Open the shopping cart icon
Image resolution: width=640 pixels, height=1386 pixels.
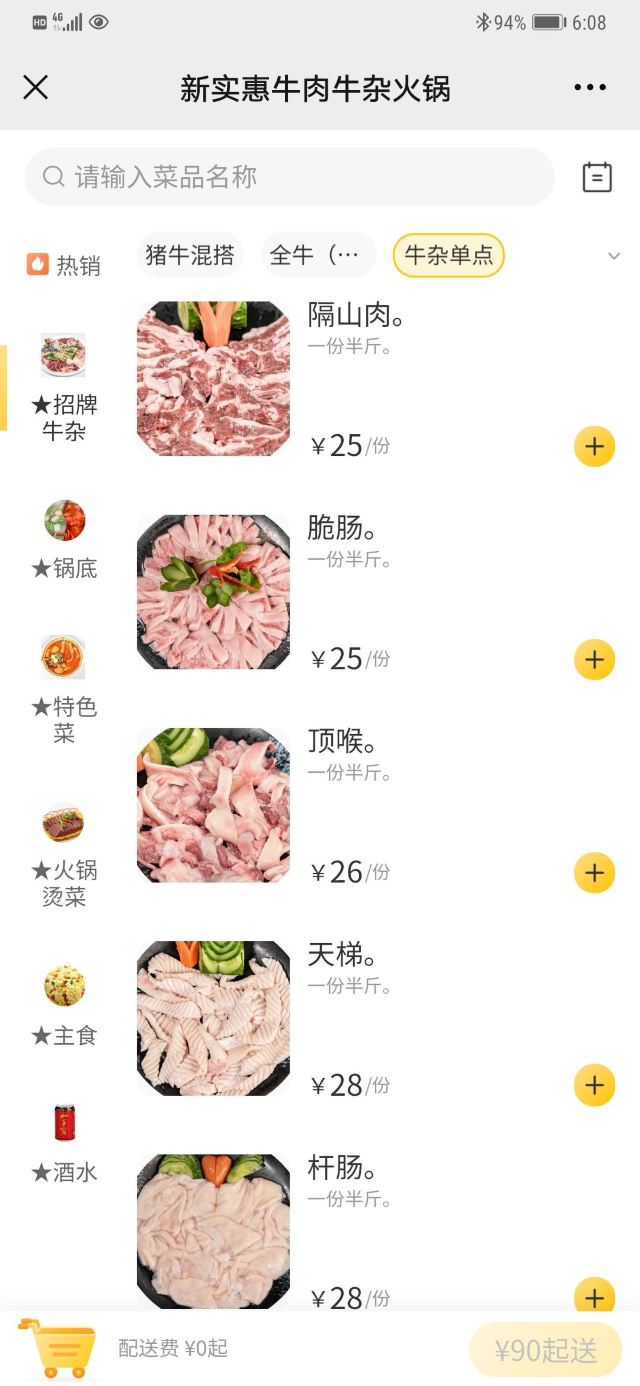point(58,1347)
